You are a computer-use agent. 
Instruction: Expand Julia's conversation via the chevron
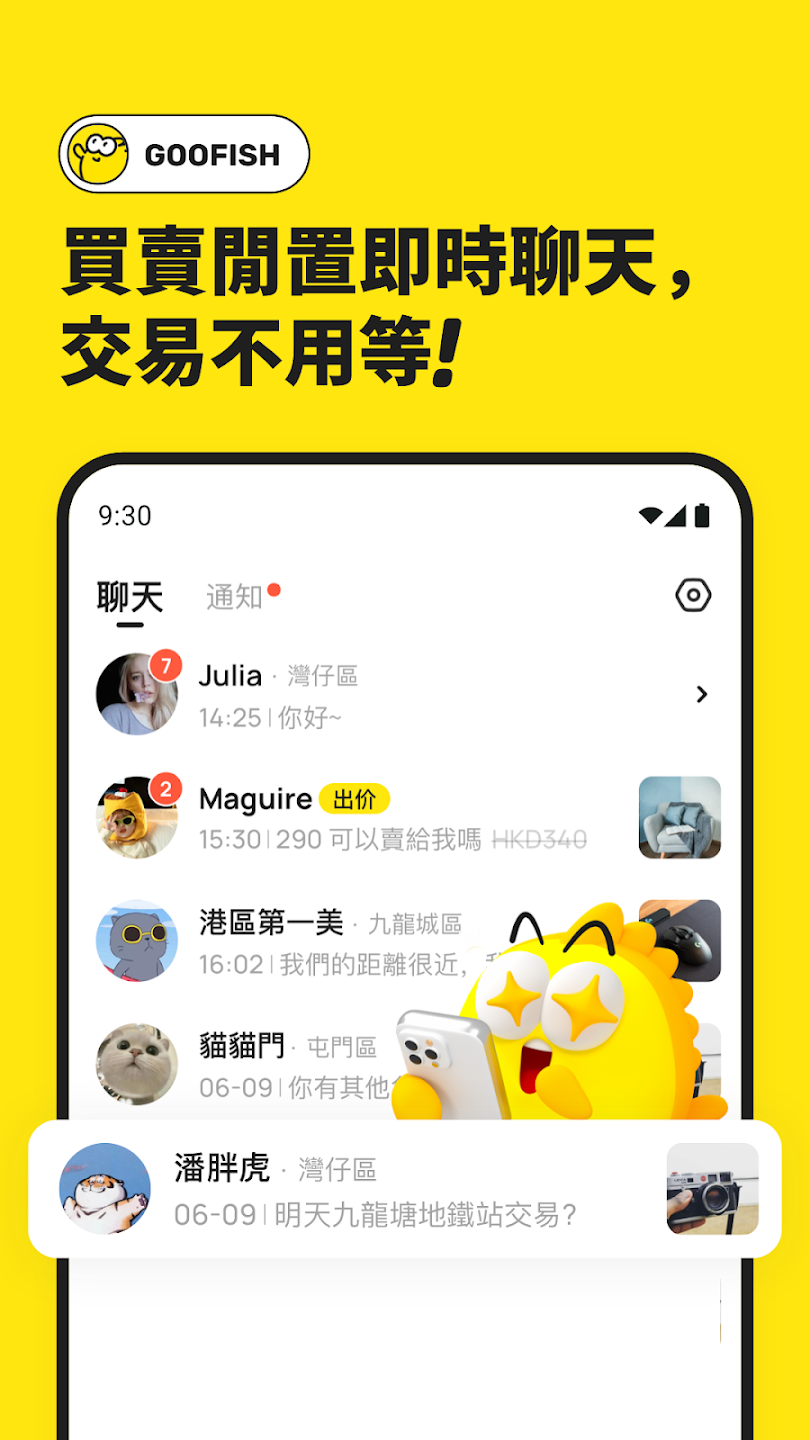click(x=703, y=694)
